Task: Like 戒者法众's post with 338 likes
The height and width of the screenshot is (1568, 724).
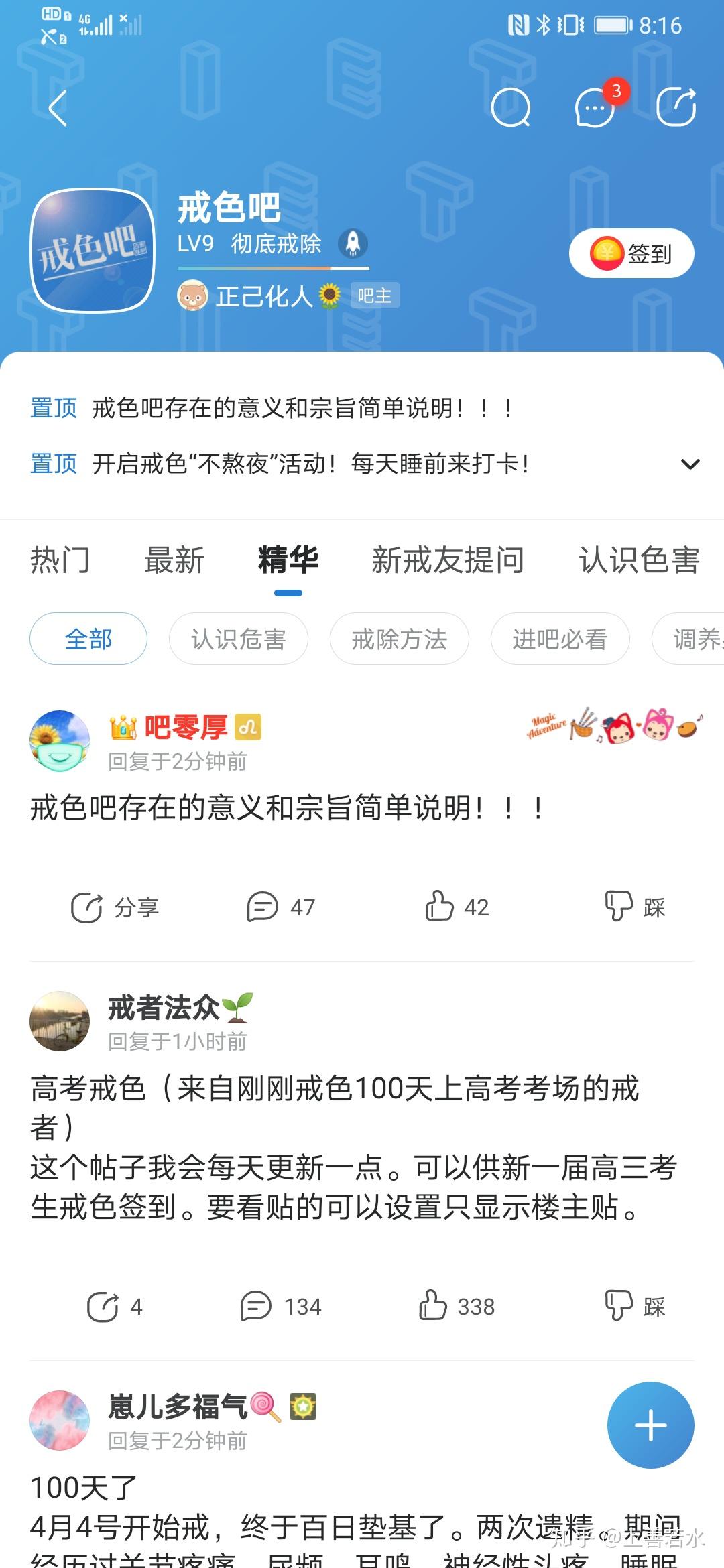Action: click(x=457, y=1306)
